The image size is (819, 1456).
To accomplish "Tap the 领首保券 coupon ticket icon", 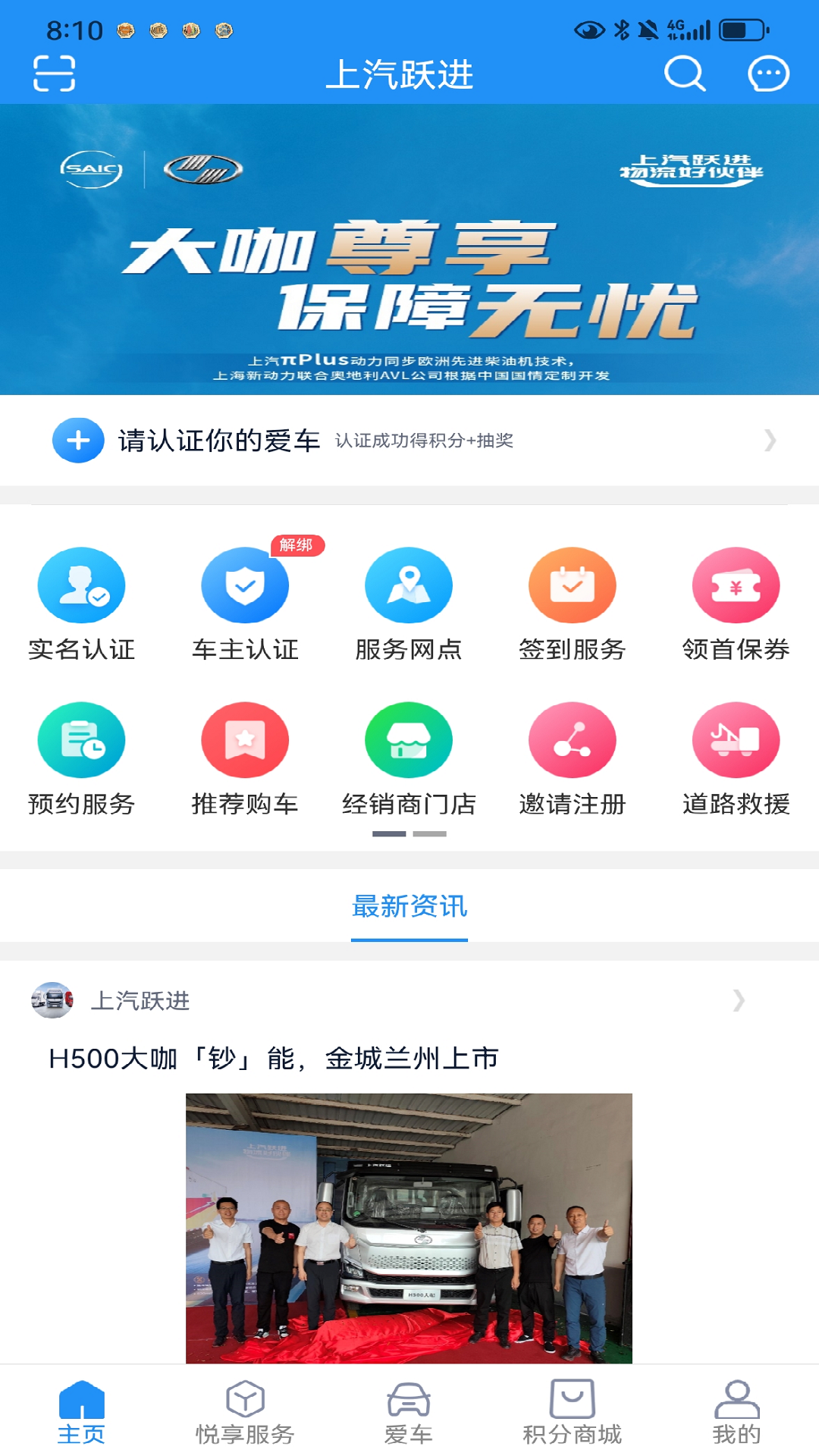I will [x=736, y=585].
